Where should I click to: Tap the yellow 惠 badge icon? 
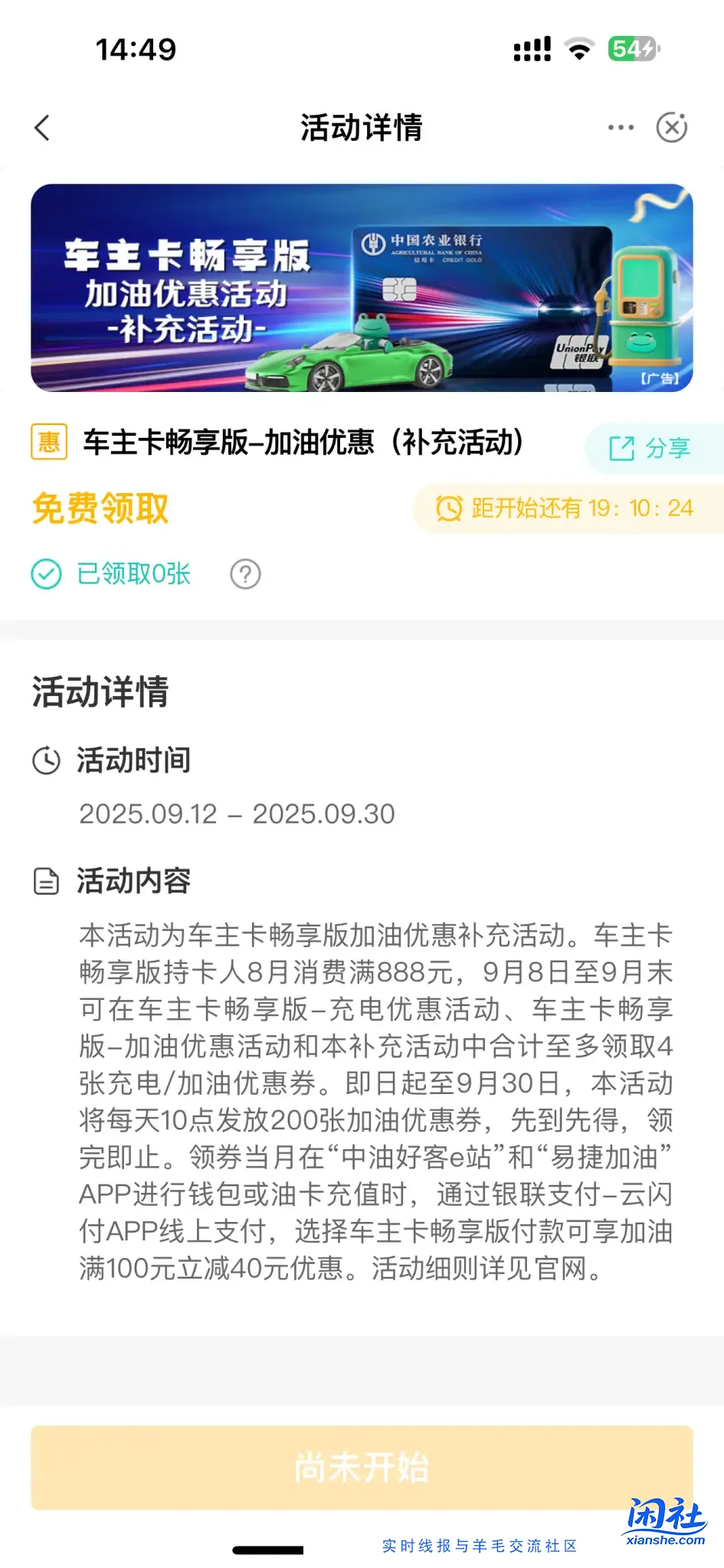click(x=48, y=443)
